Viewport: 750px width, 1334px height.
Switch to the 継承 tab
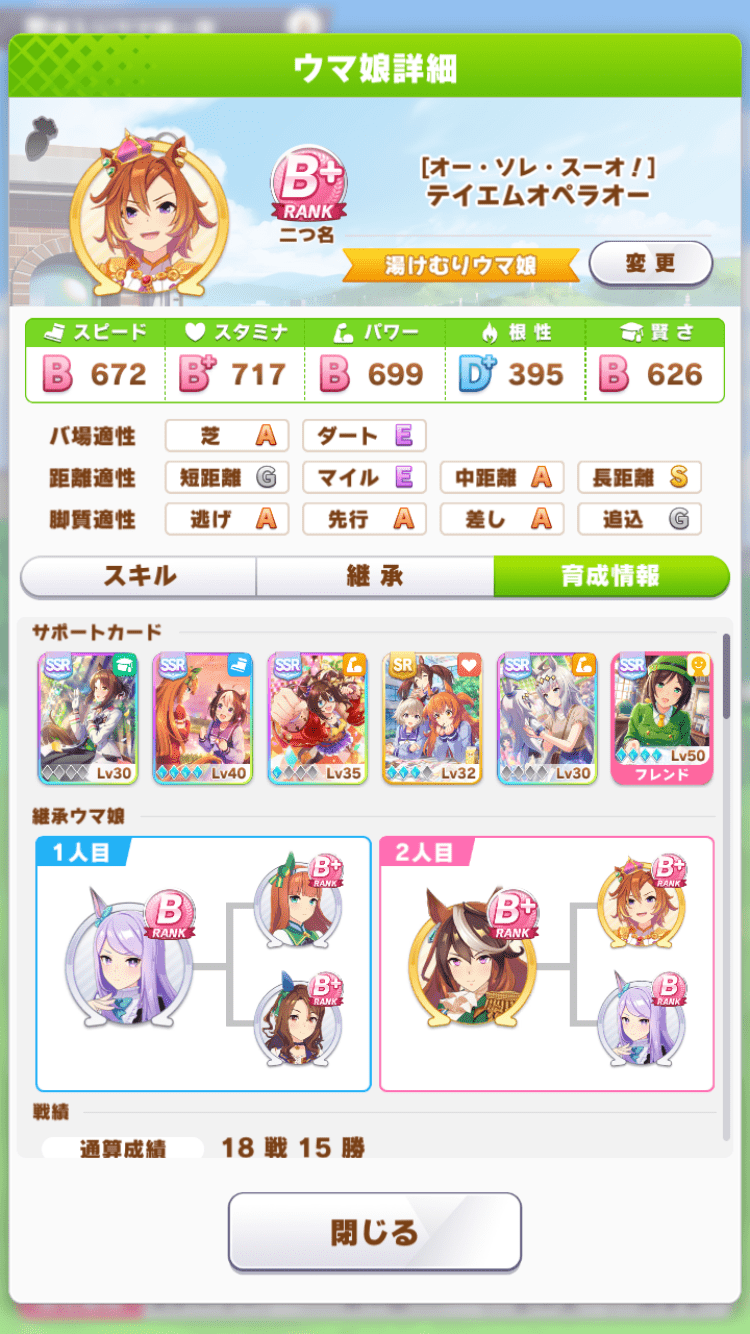(375, 576)
